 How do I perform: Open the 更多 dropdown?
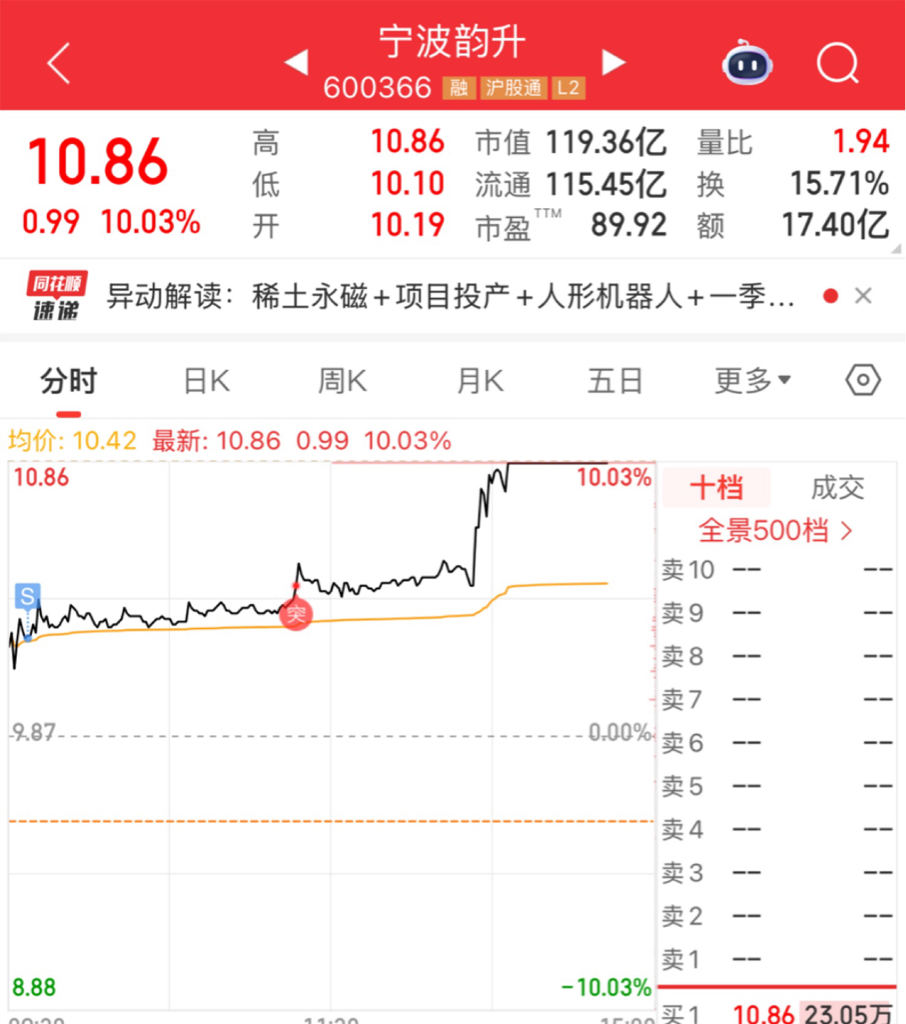[x=752, y=380]
